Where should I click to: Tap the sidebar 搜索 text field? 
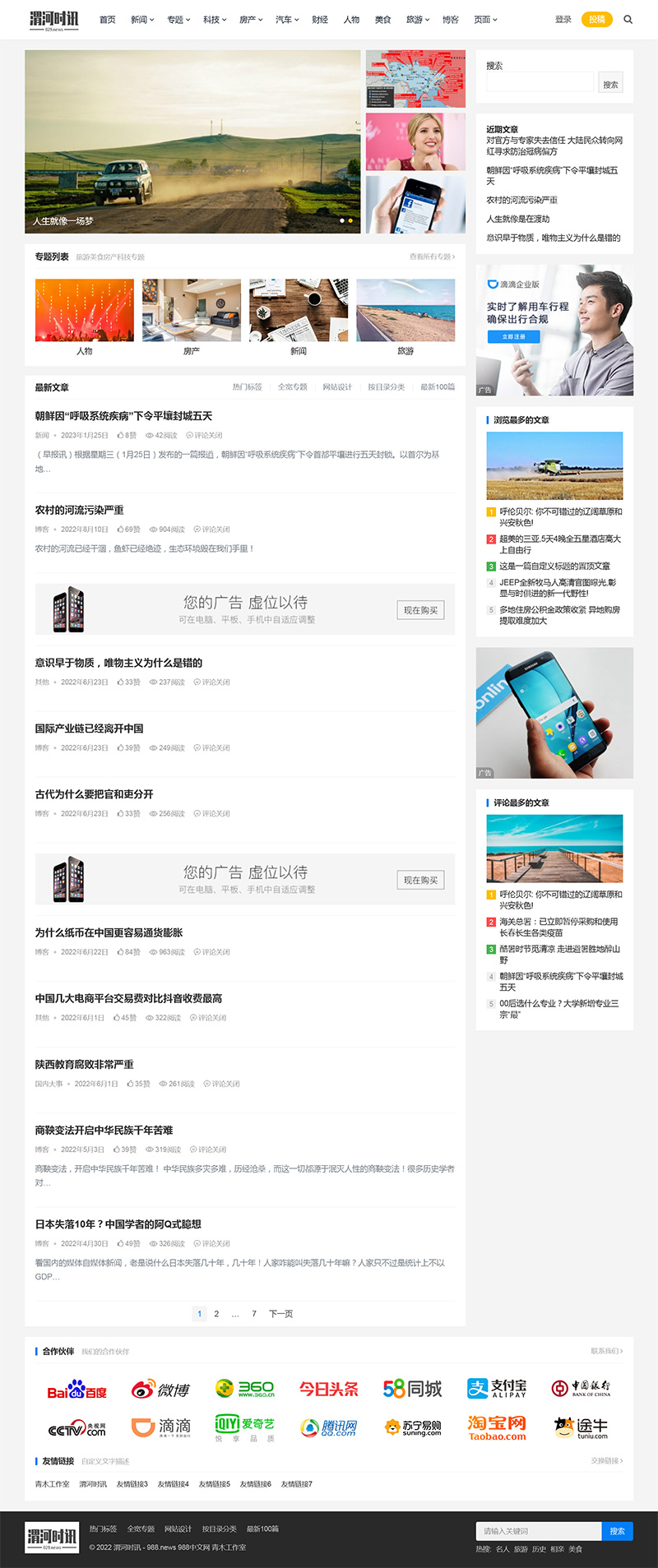540,82
